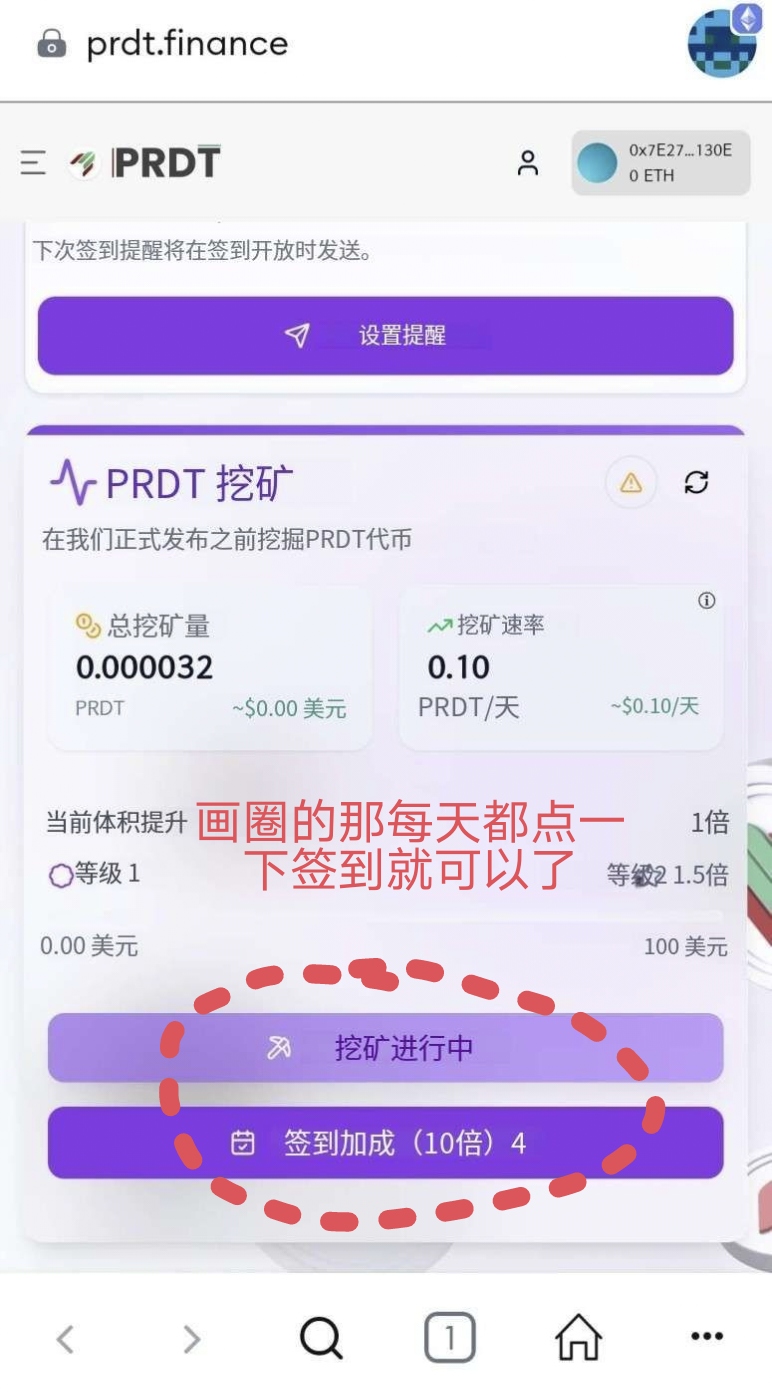This screenshot has height=1392, width=772.
Task: Click the 挖矿进行中 mining status button
Action: (x=386, y=1045)
